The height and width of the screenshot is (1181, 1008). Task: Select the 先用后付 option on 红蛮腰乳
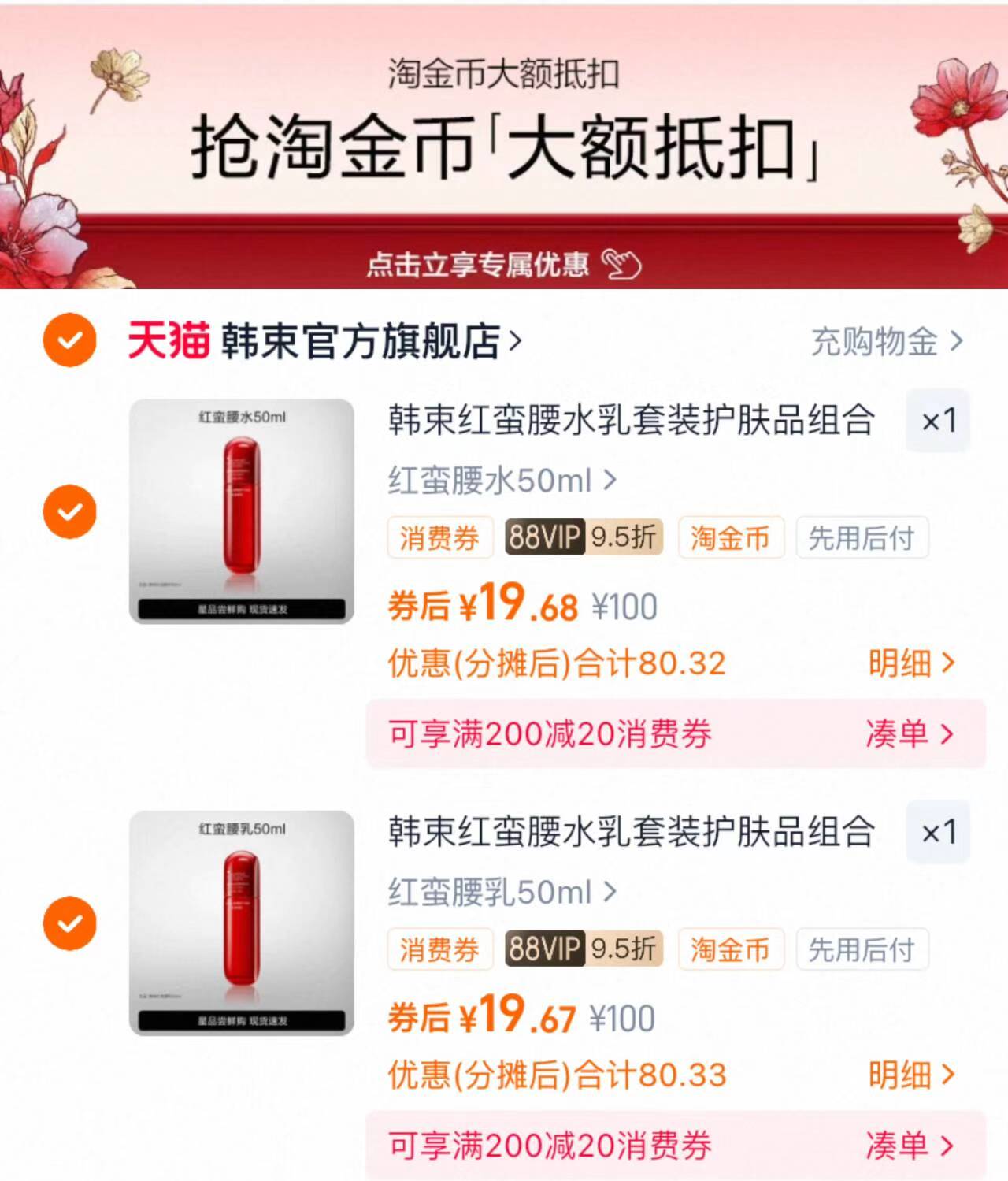tap(863, 949)
